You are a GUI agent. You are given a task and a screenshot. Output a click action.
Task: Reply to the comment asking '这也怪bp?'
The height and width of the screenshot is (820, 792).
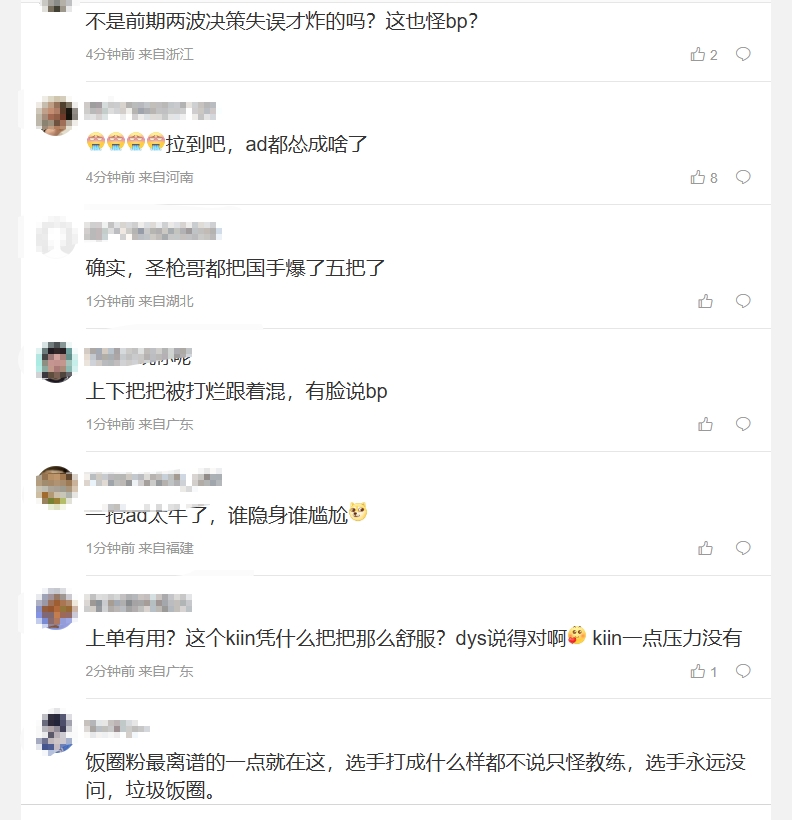[743, 54]
